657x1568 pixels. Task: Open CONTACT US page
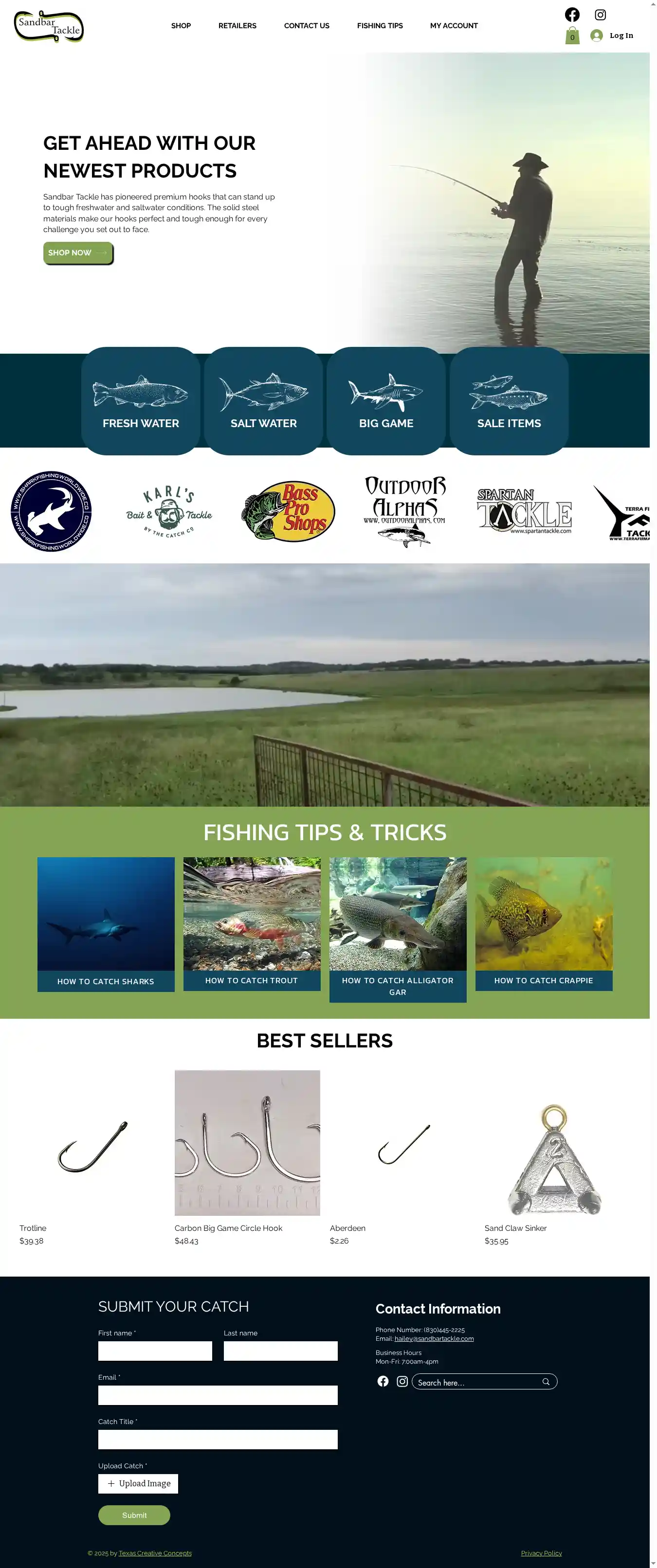(x=306, y=26)
